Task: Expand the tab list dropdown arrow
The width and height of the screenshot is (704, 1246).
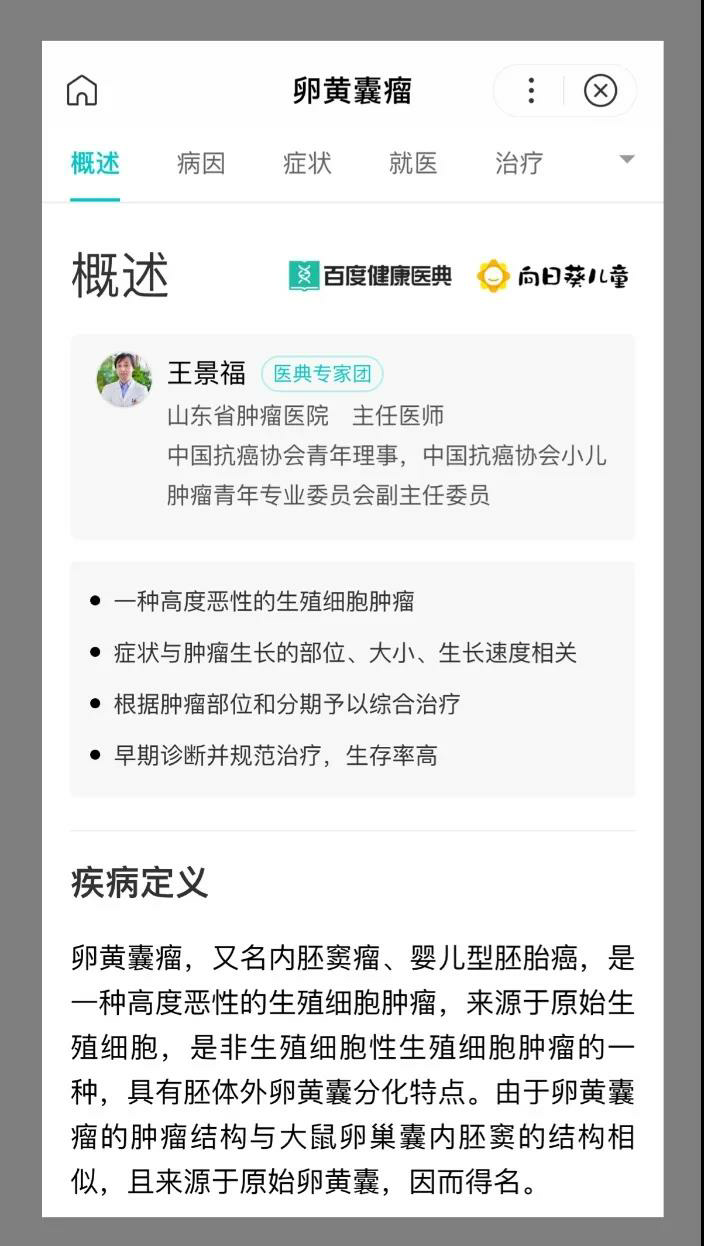Action: click(x=627, y=160)
